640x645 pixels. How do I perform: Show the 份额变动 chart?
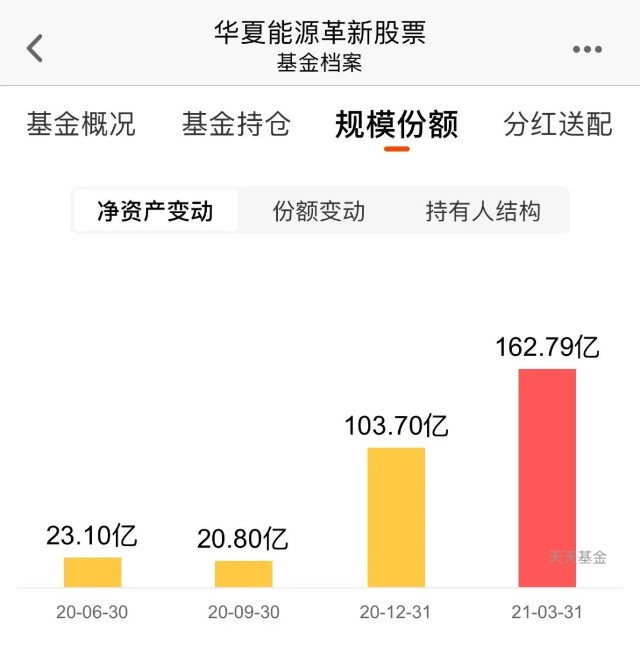click(x=319, y=211)
